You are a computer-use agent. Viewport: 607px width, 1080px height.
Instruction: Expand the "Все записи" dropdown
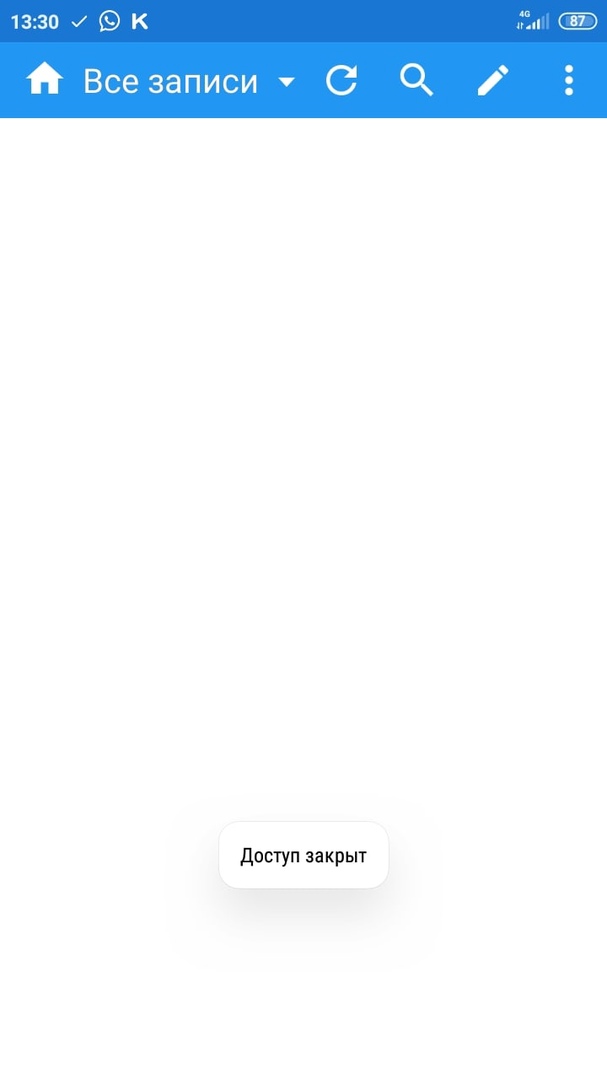pyautogui.click(x=286, y=82)
